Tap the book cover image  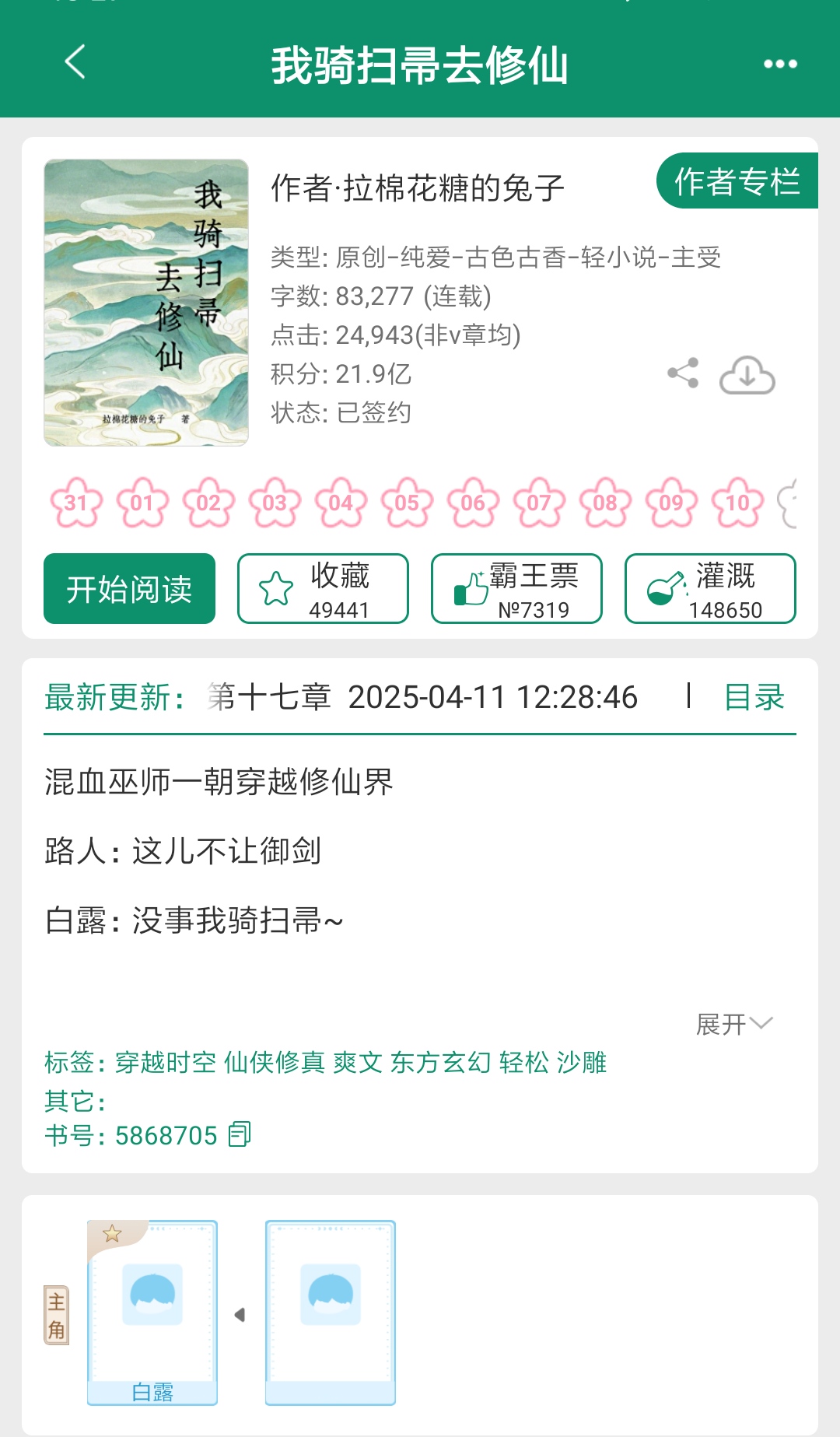coord(146,303)
